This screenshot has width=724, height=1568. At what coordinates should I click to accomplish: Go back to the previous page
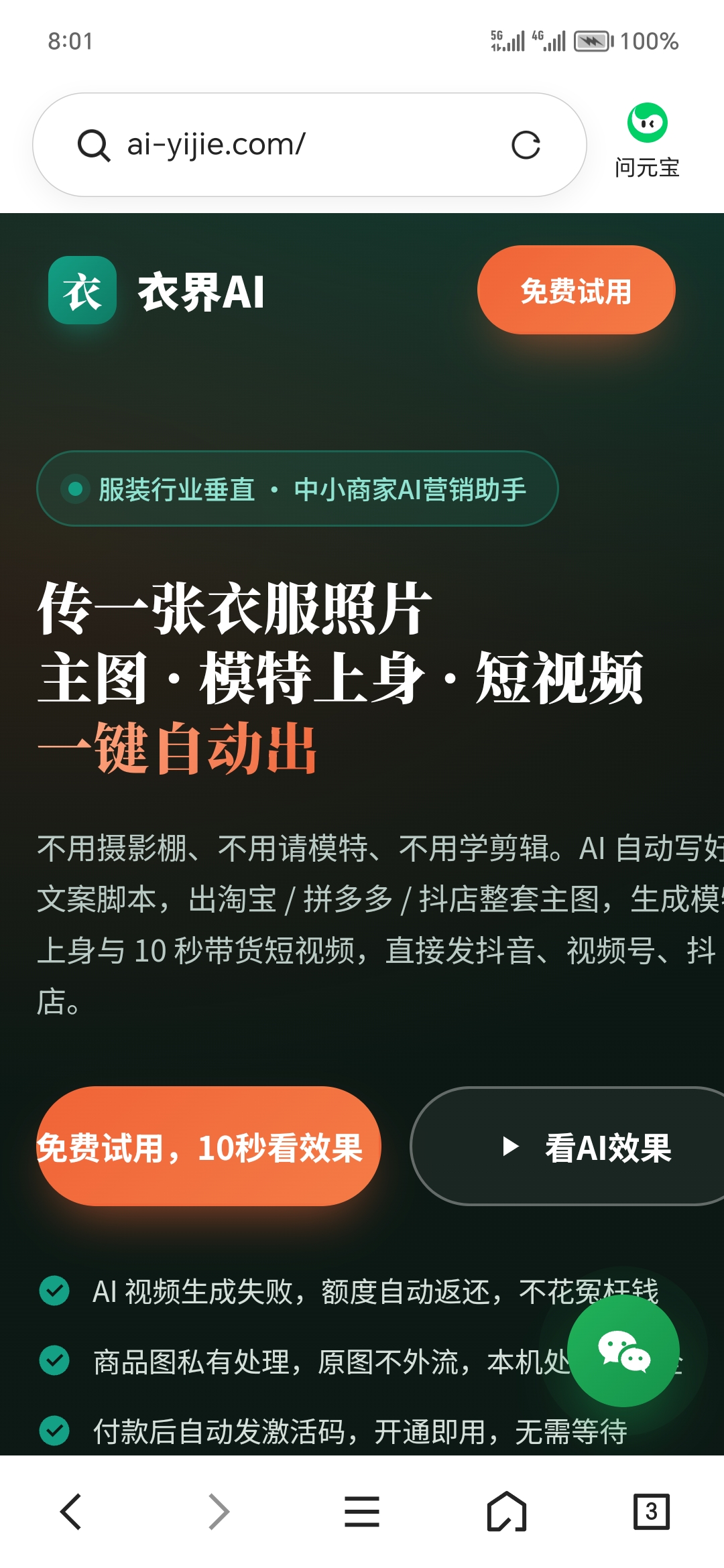coord(71,1512)
